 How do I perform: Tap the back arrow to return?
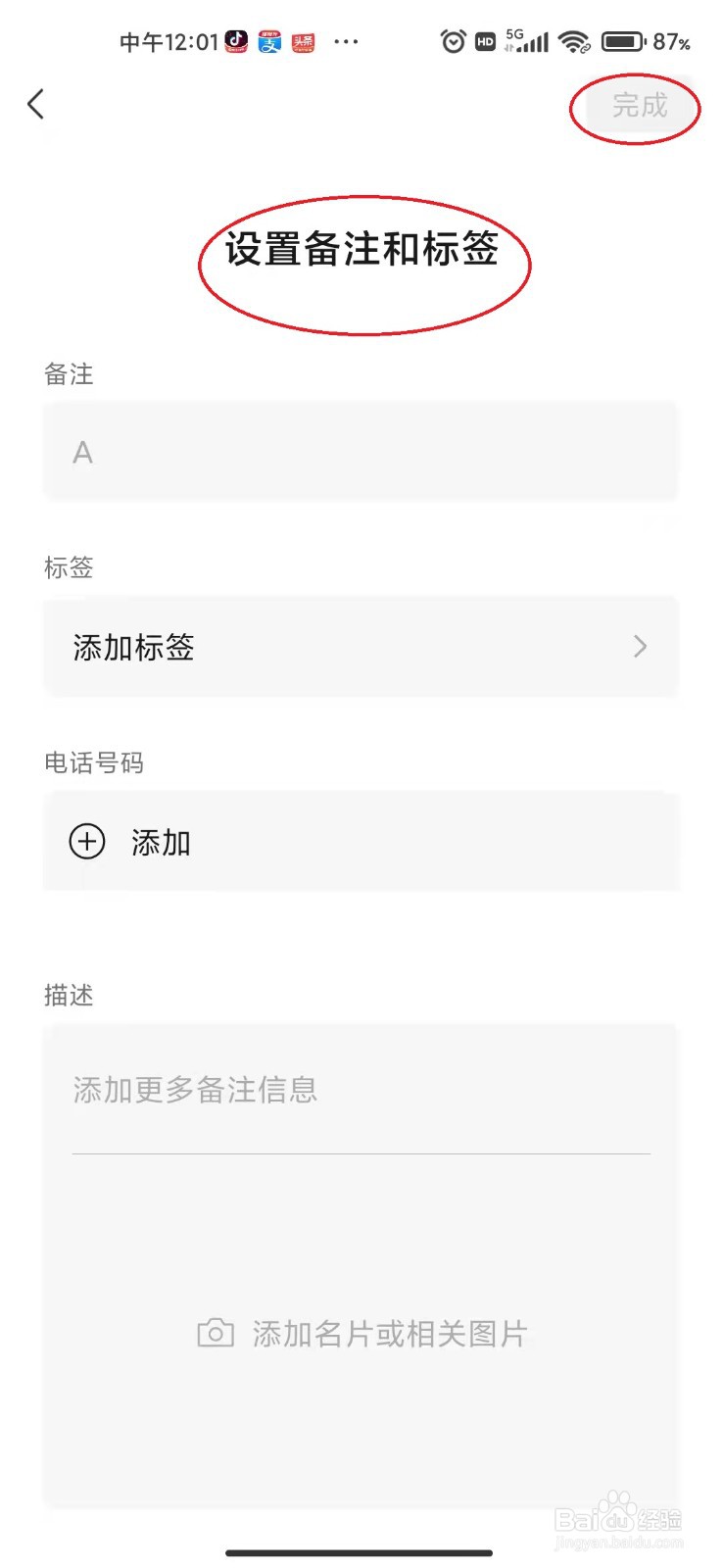coord(36,104)
